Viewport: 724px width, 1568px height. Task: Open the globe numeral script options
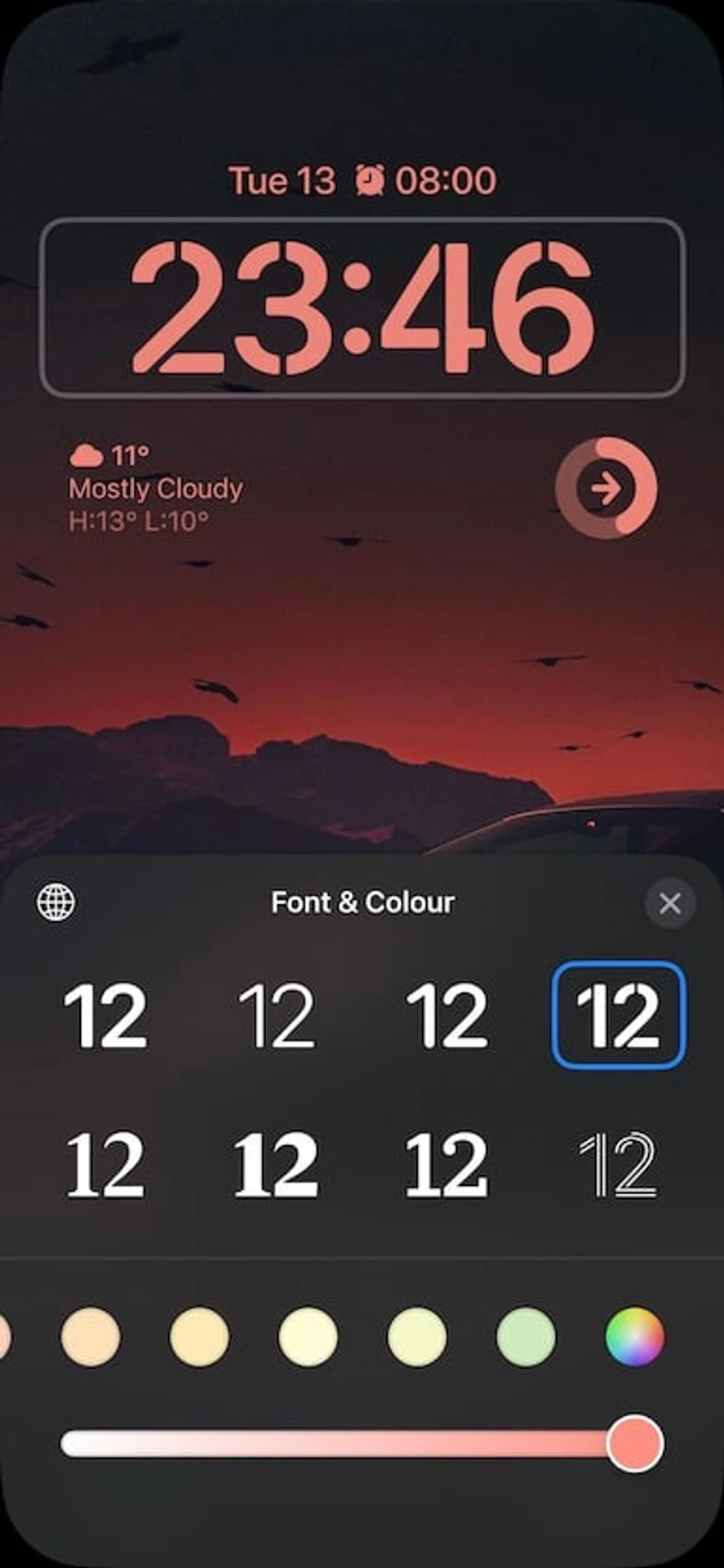coord(56,902)
